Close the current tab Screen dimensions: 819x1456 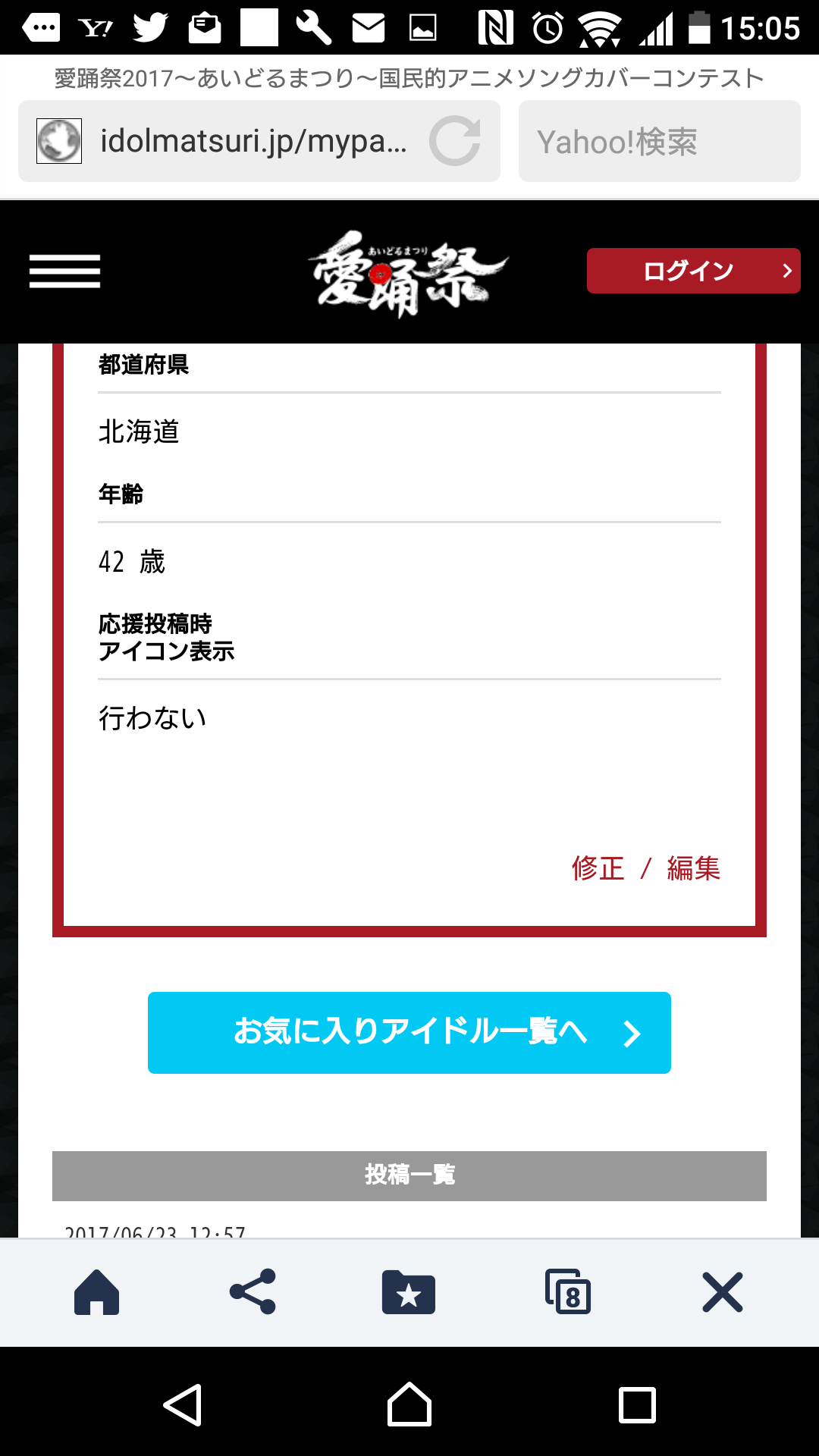click(723, 1292)
